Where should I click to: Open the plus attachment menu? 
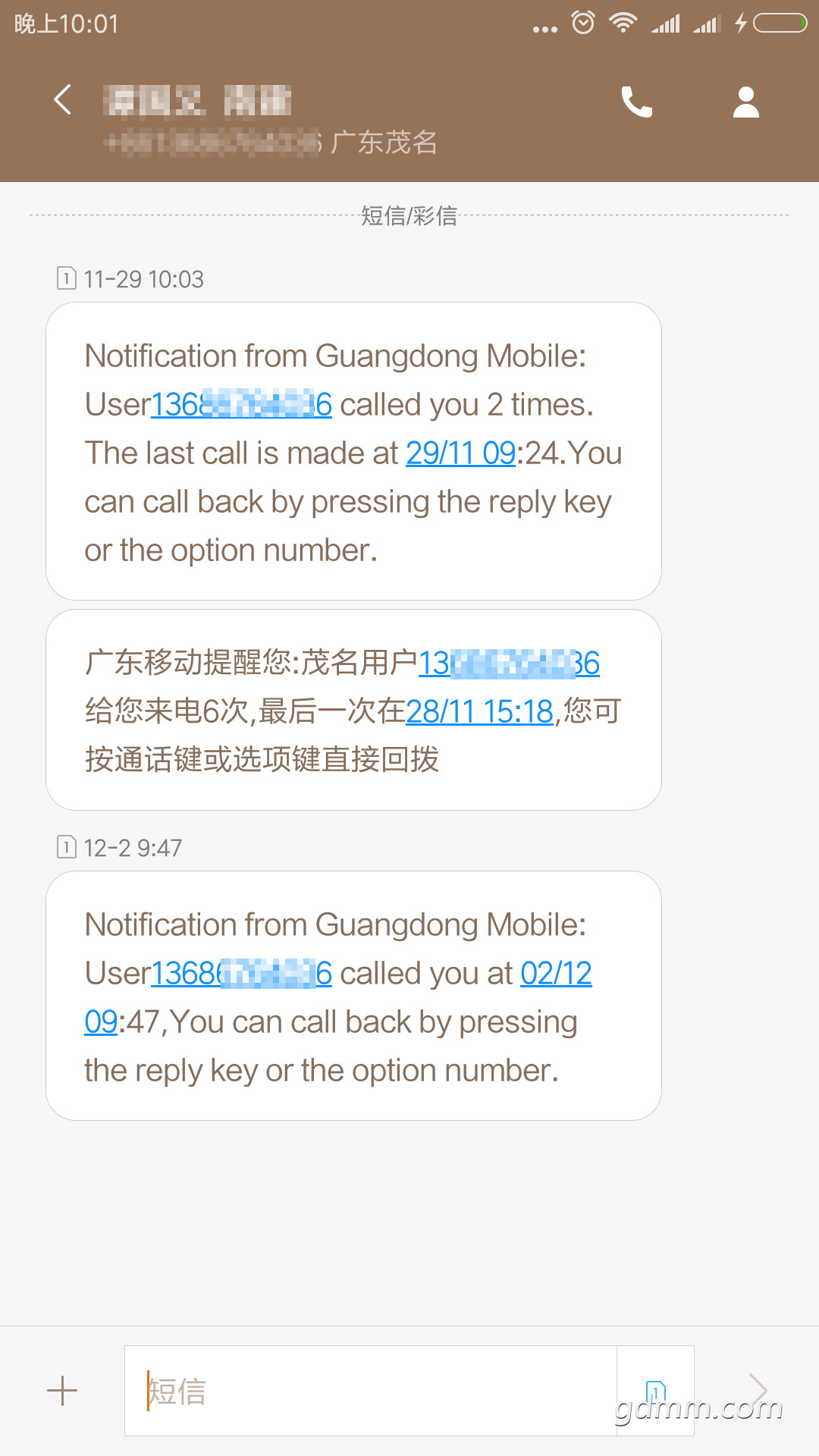pyautogui.click(x=62, y=1391)
